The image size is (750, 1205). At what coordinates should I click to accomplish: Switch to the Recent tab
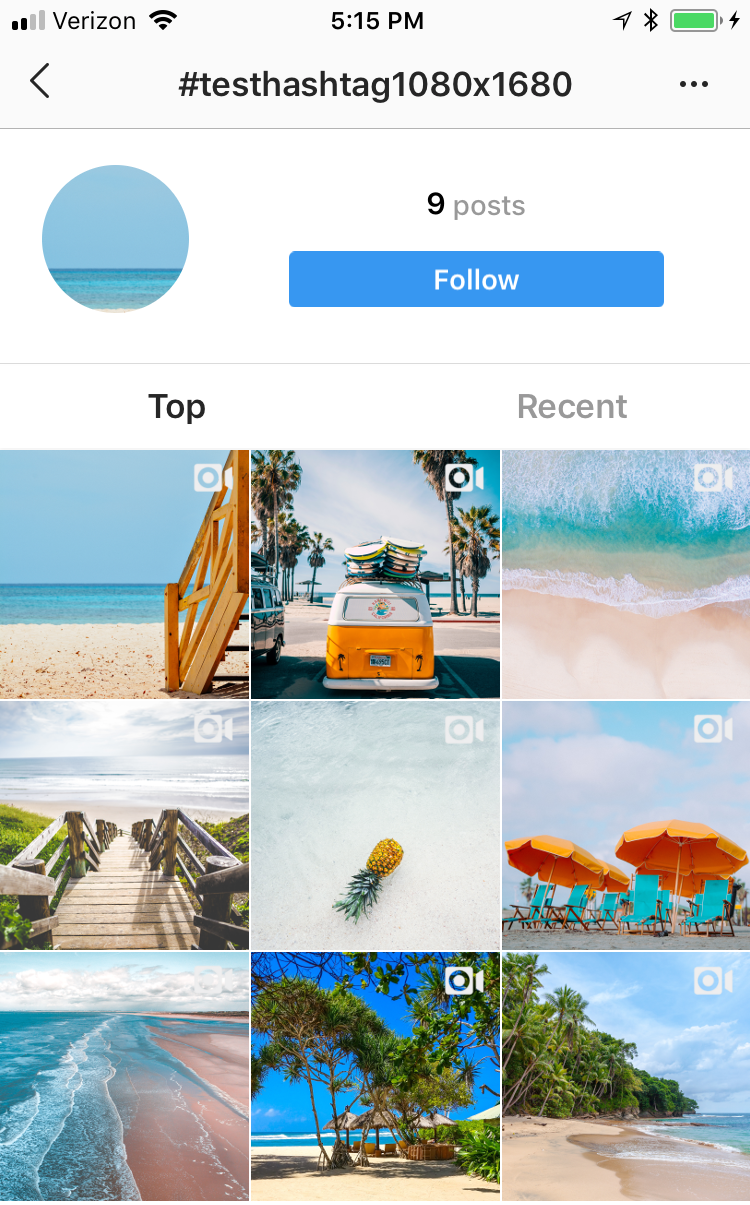[572, 407]
